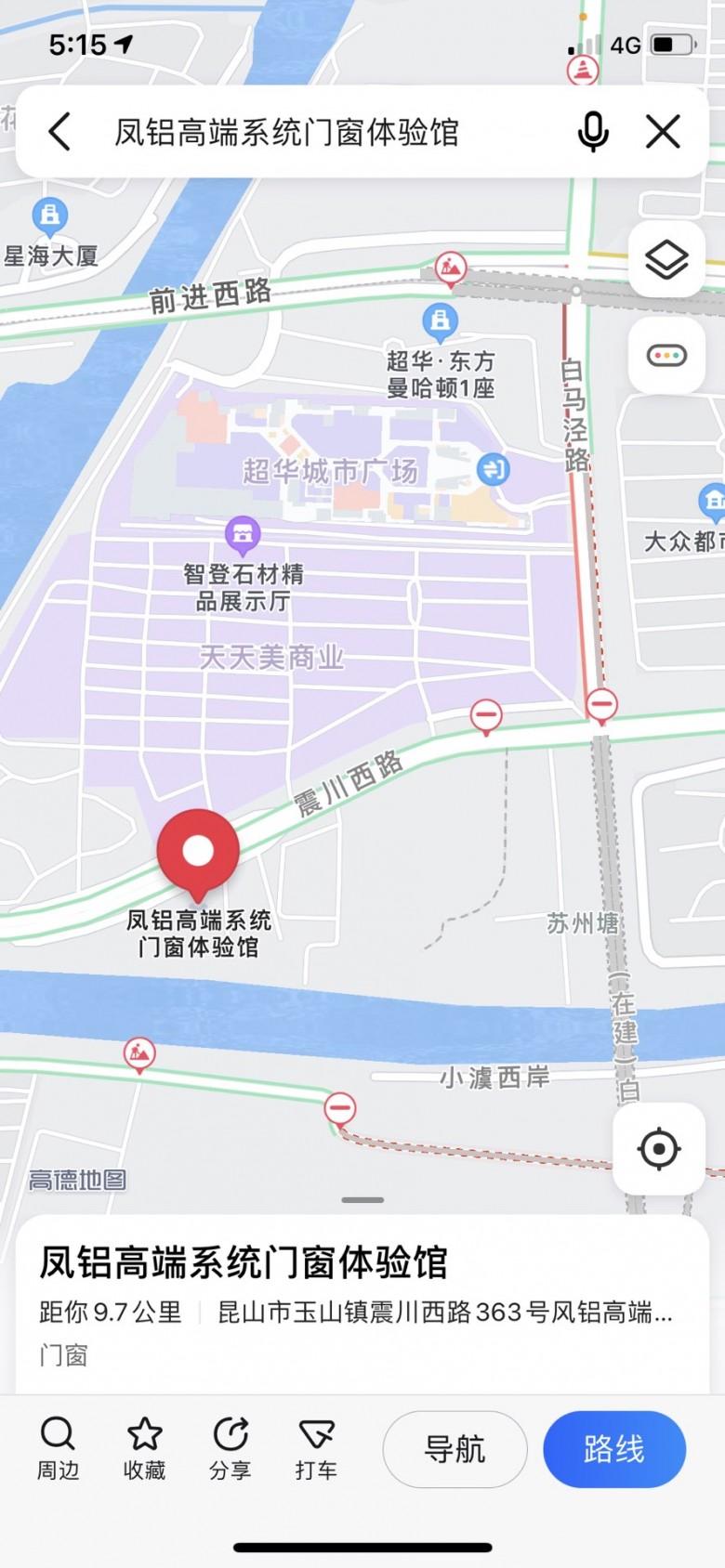Save this place with 收藏
The height and width of the screenshot is (1568, 725).
144,1448
